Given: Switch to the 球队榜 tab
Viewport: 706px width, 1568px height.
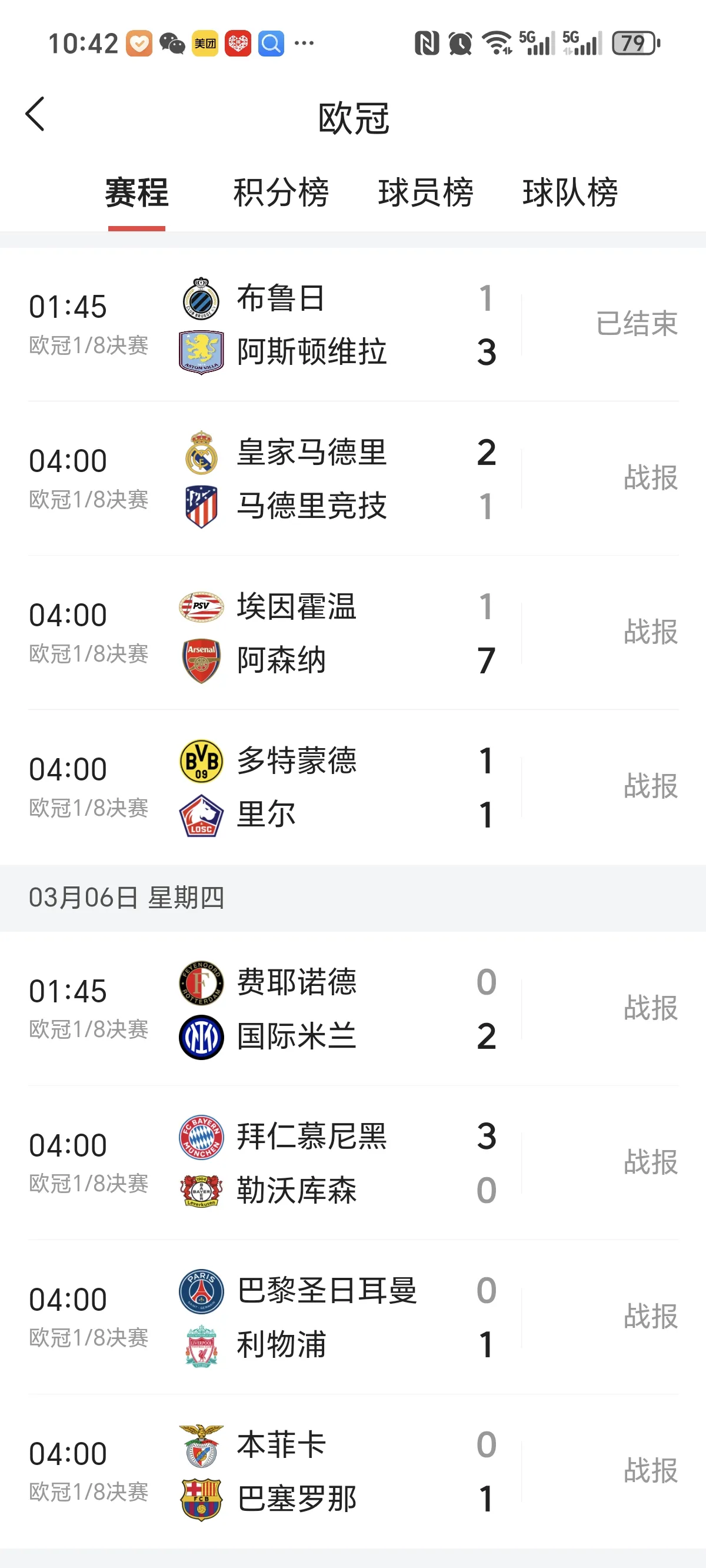Looking at the screenshot, I should coord(570,193).
